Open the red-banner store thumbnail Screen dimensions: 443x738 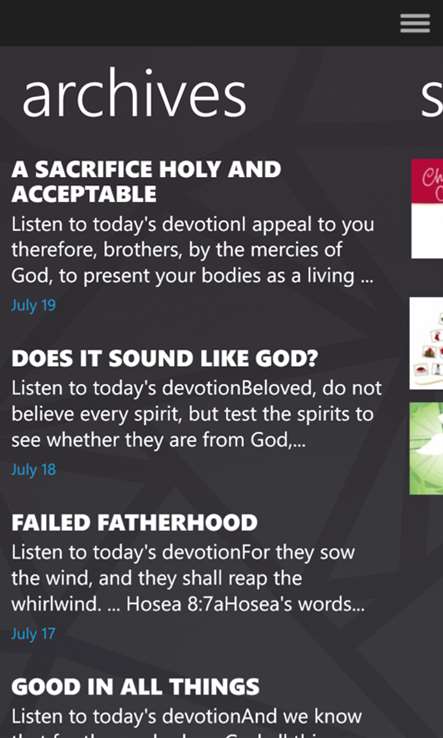(x=427, y=209)
